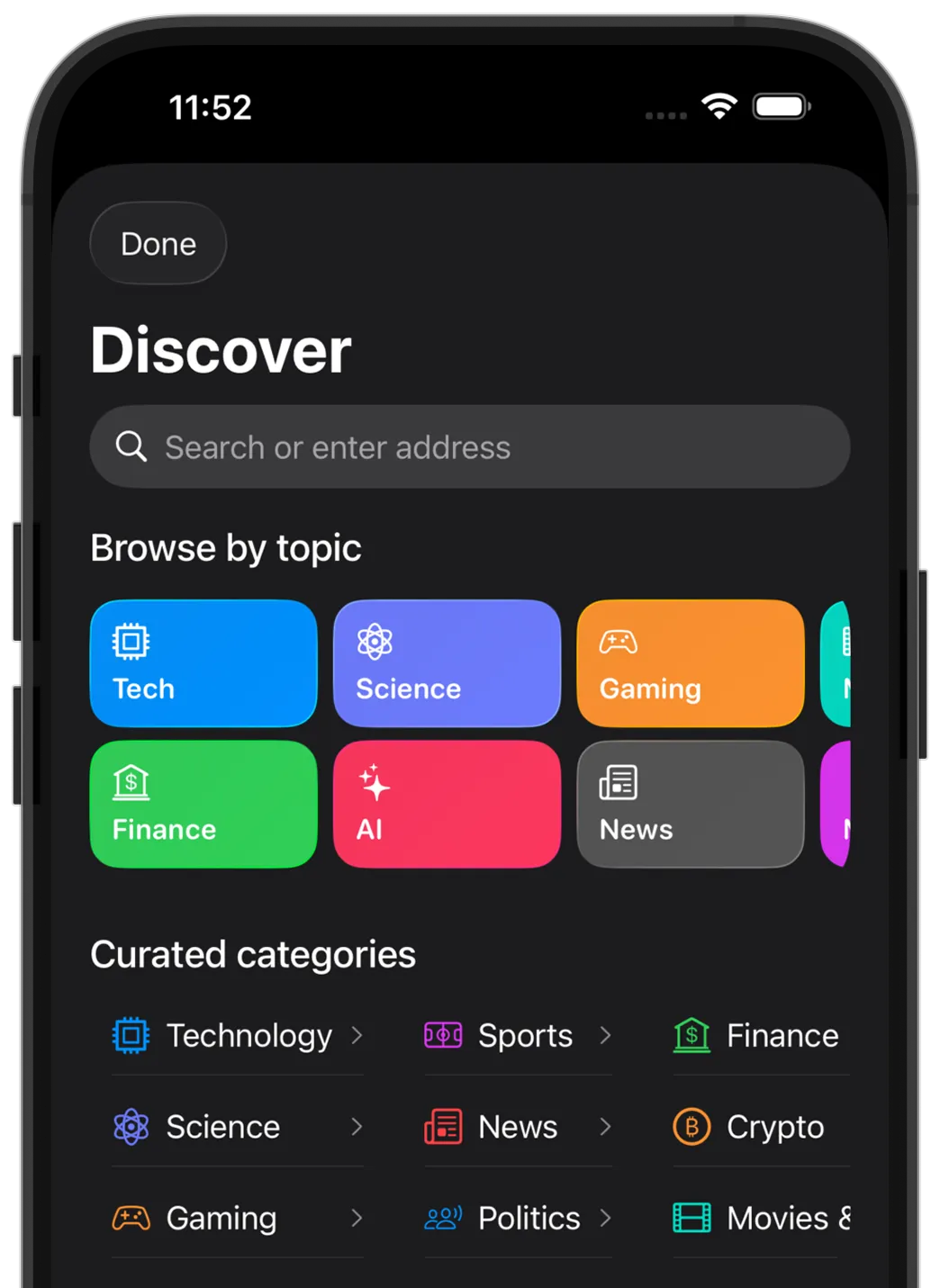Viewport: 940px width, 1288px height.
Task: Open the Sports curated category
Action: click(519, 1036)
